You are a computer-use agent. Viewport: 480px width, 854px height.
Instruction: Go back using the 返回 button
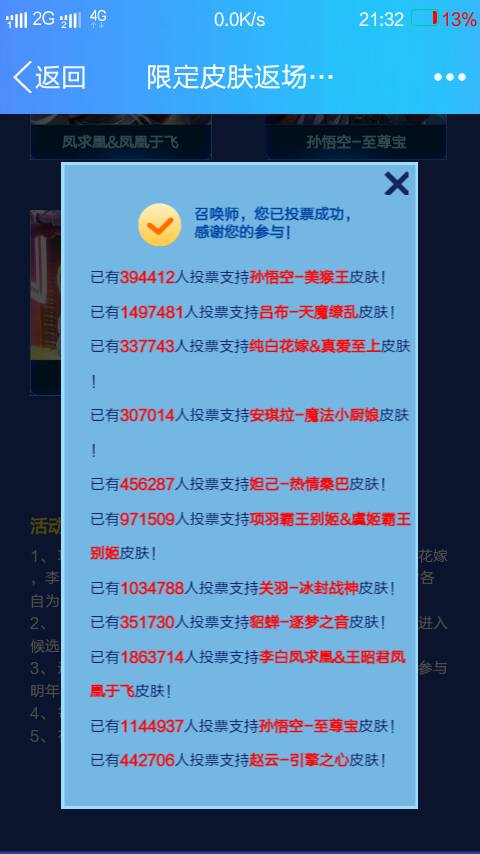[50, 77]
